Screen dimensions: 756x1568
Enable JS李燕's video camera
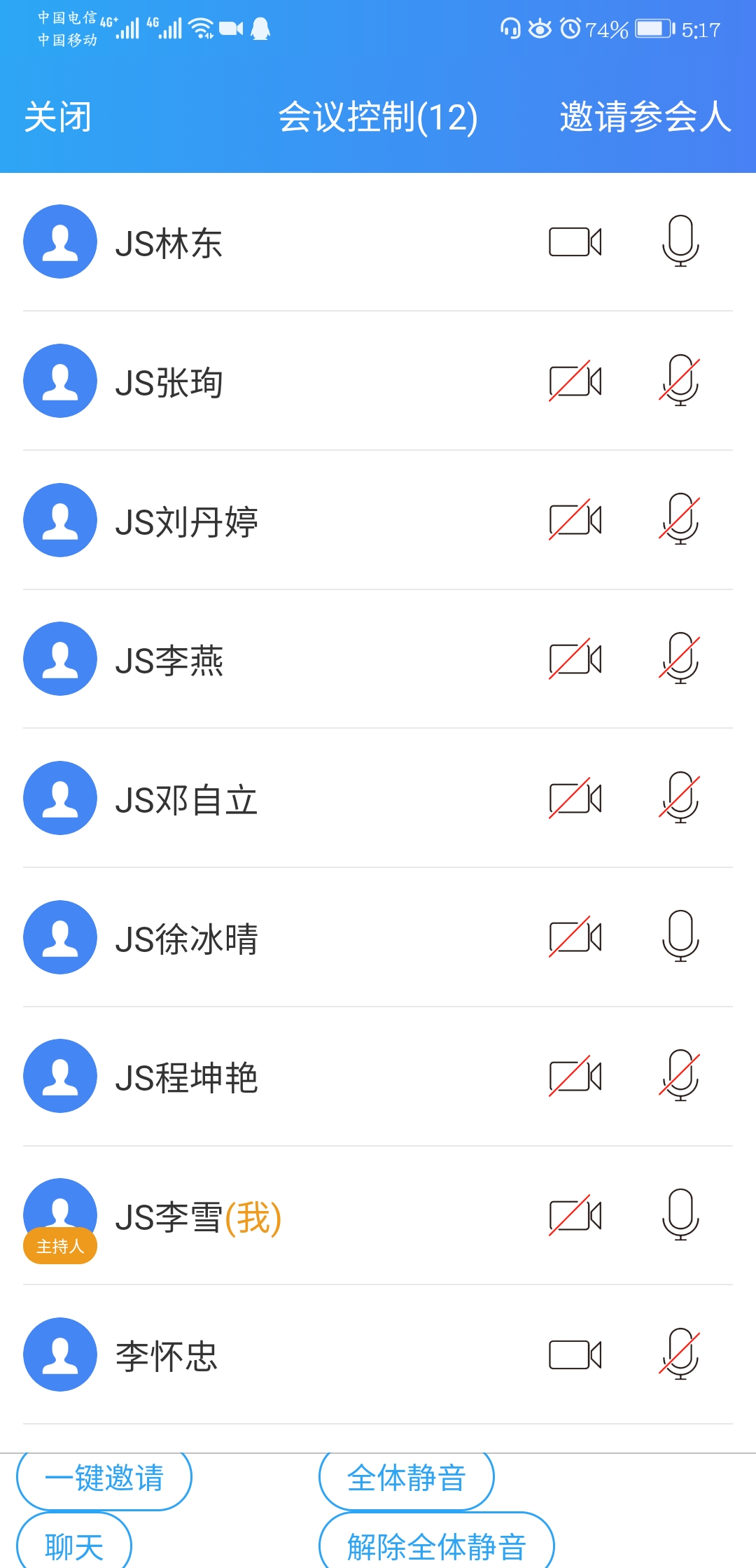575,659
